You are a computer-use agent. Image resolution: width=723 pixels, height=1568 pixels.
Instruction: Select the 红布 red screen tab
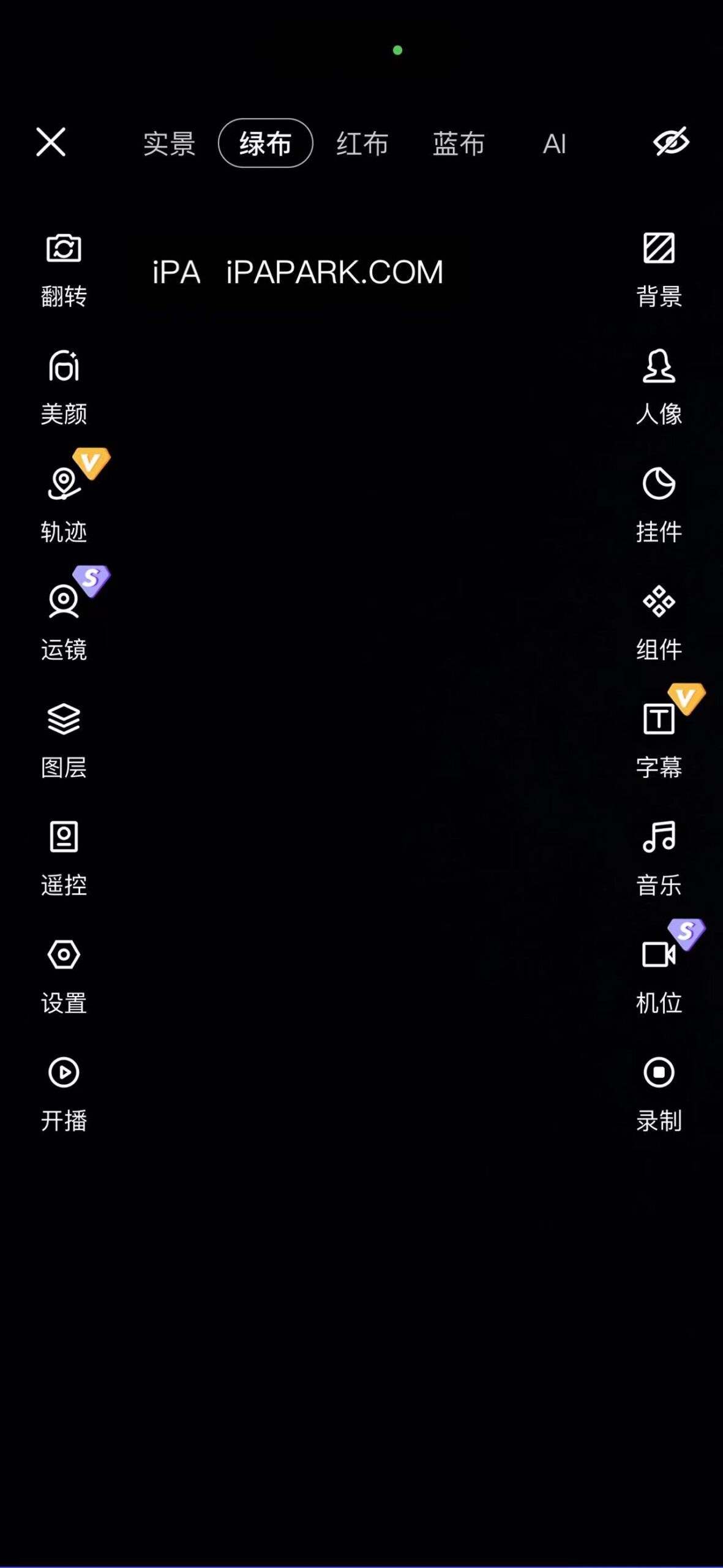tap(362, 143)
